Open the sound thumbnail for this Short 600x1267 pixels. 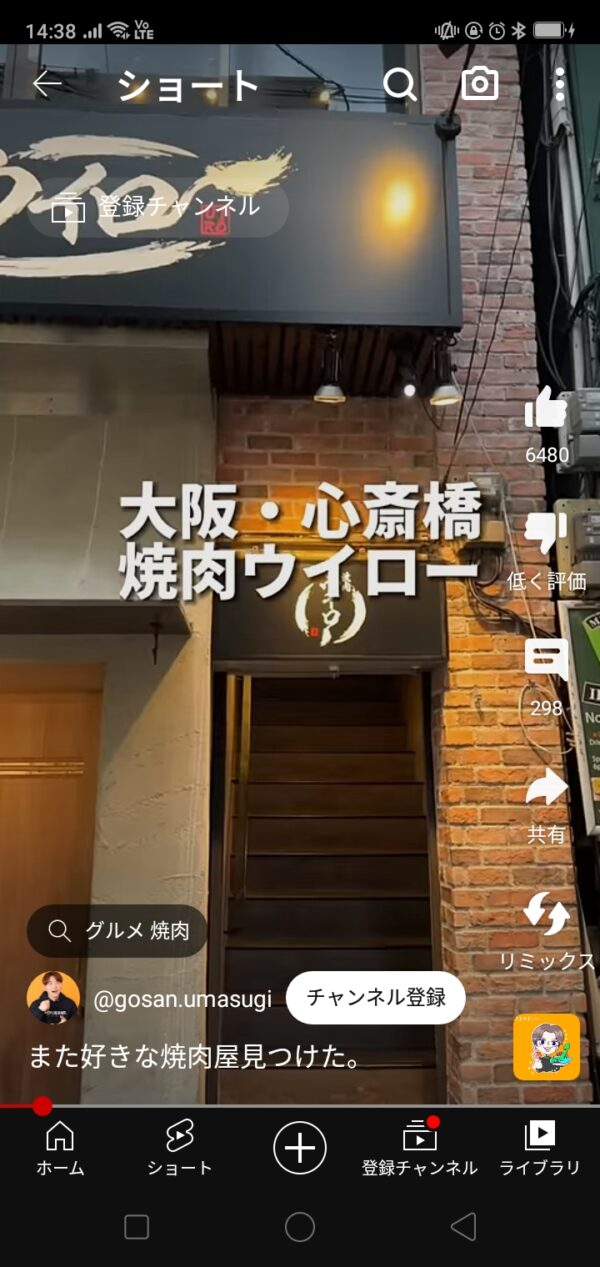(x=546, y=1046)
